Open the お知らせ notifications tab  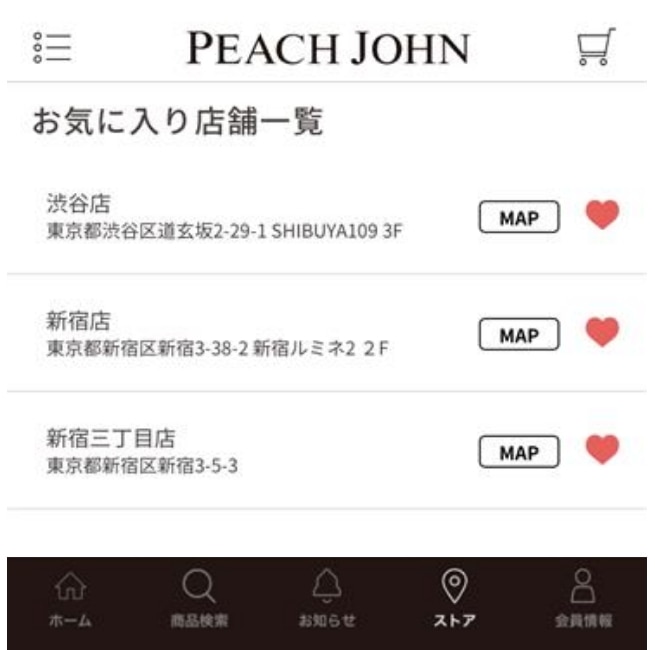pos(326,600)
